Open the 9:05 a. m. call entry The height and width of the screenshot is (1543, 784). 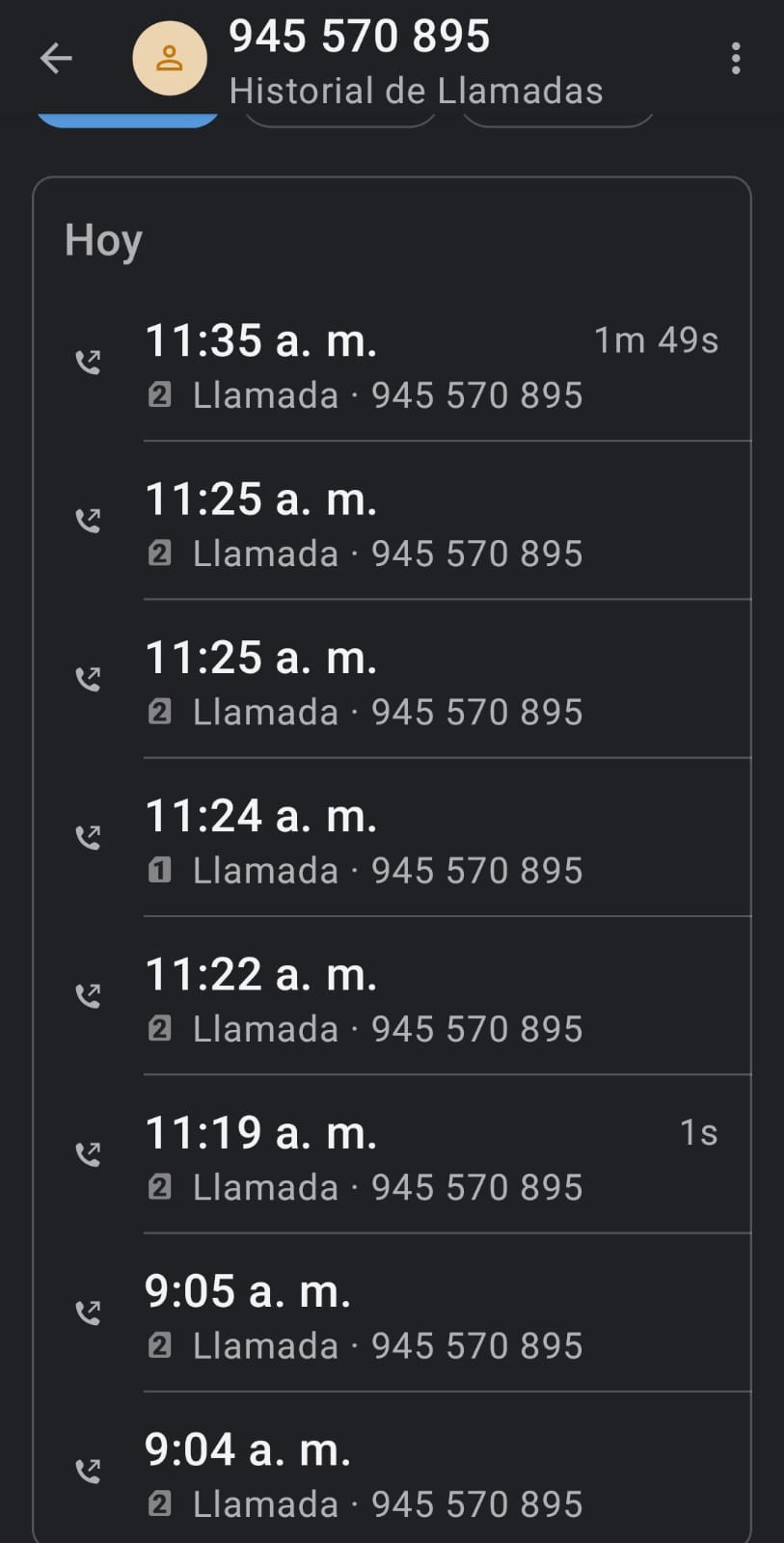[392, 1313]
